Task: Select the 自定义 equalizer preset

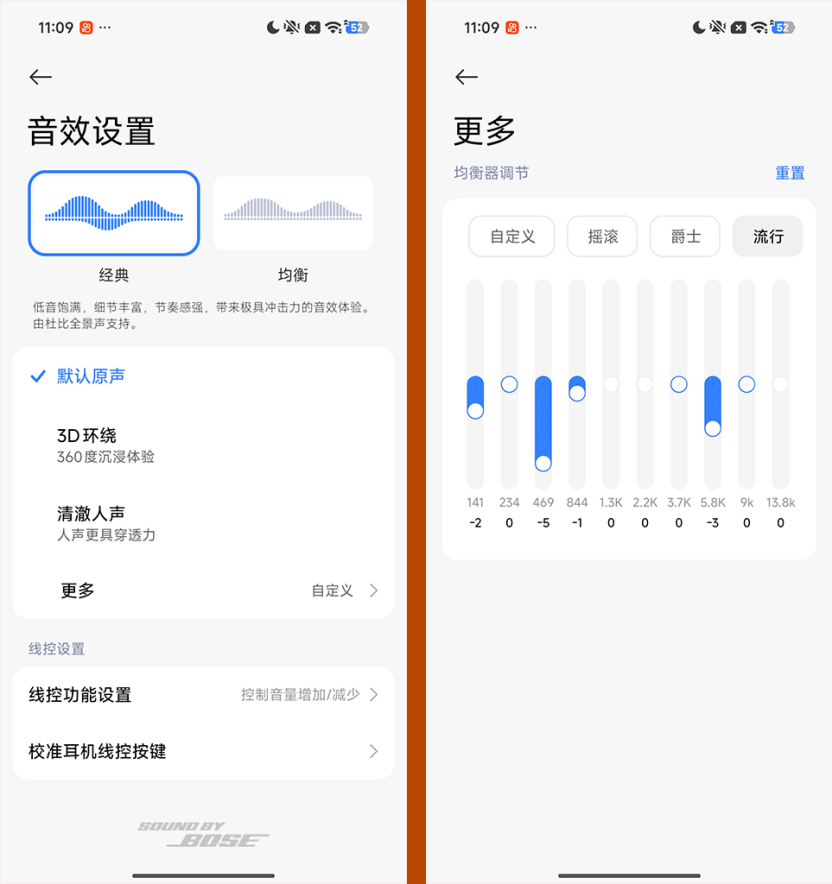Action: [513, 237]
